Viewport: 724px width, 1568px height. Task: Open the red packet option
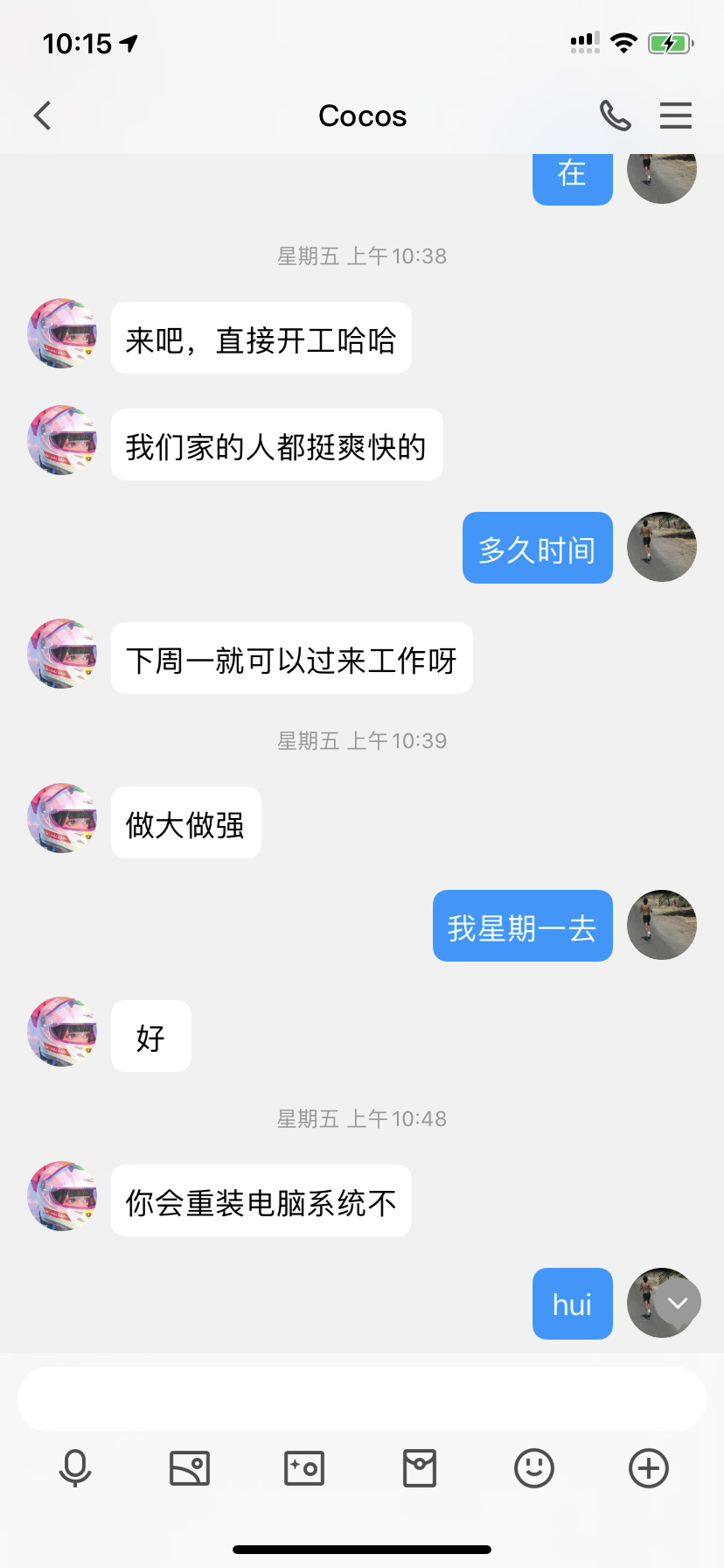click(x=419, y=1467)
